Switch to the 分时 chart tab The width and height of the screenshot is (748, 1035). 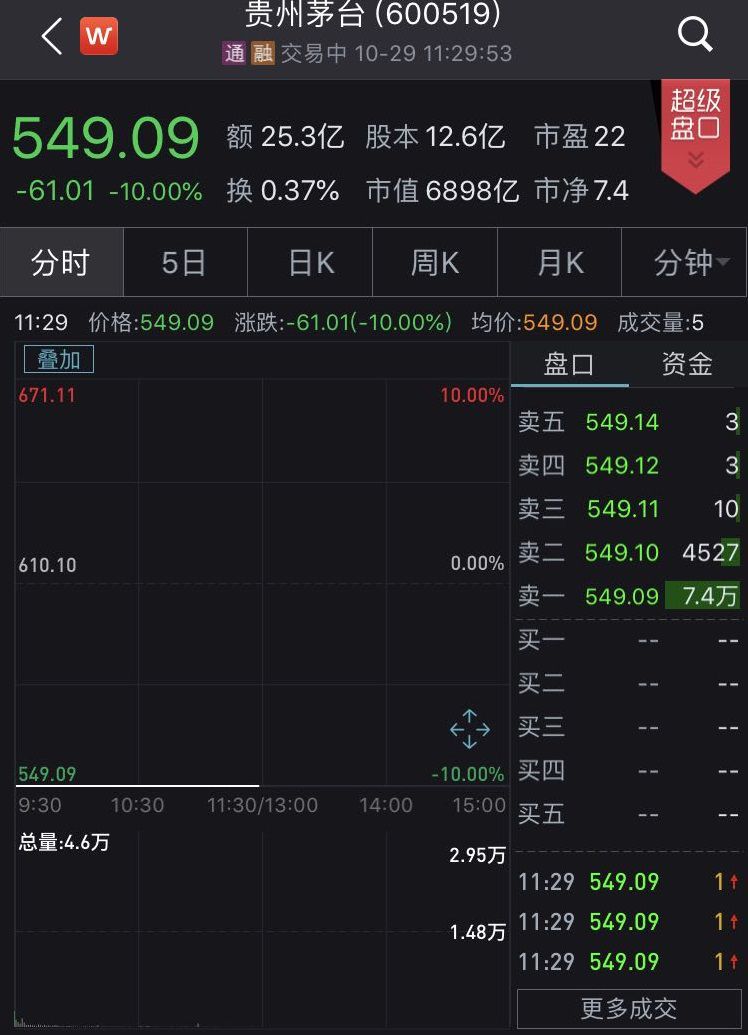[61, 263]
